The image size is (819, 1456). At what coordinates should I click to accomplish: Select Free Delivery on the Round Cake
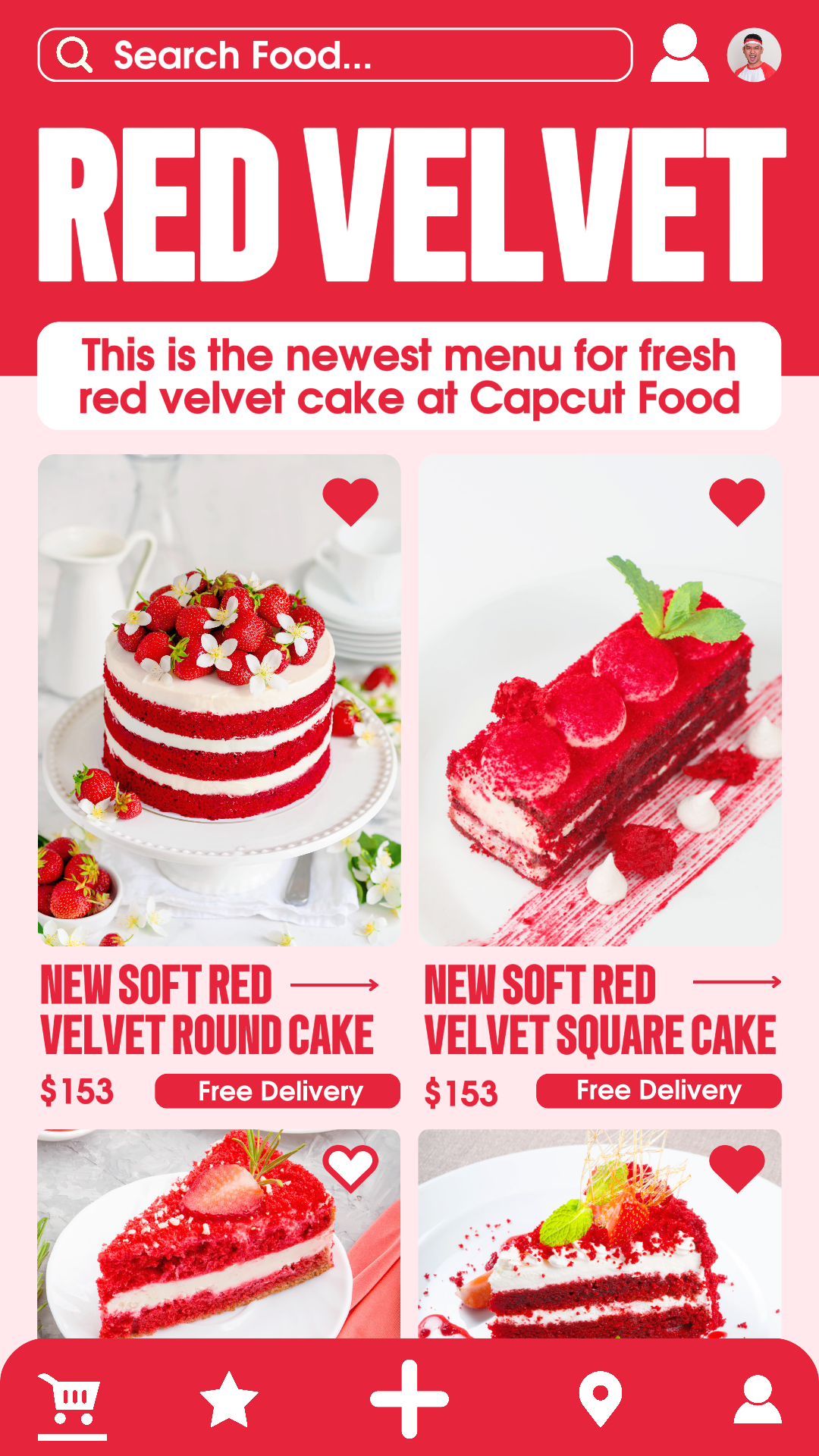click(278, 1091)
